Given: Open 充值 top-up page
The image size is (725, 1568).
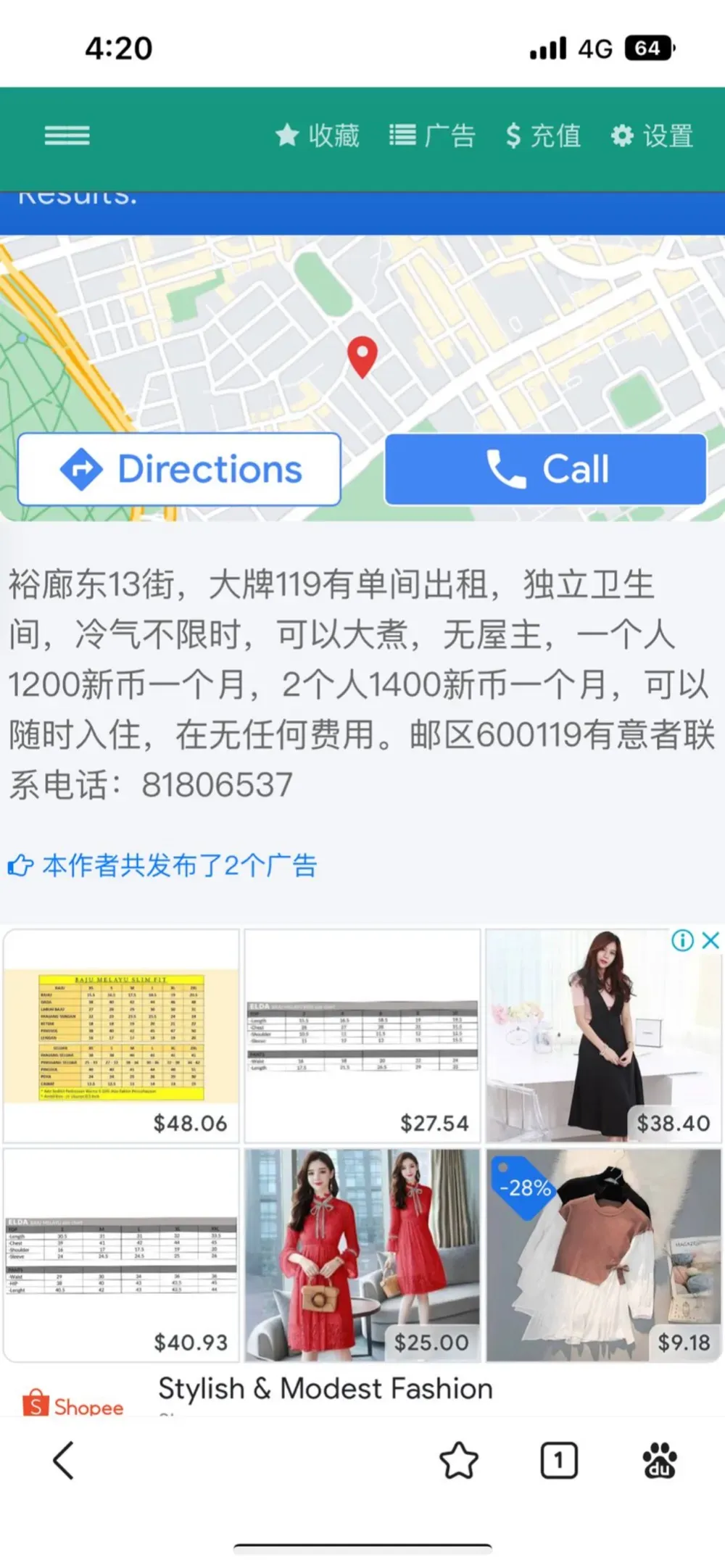Looking at the screenshot, I should 544,136.
